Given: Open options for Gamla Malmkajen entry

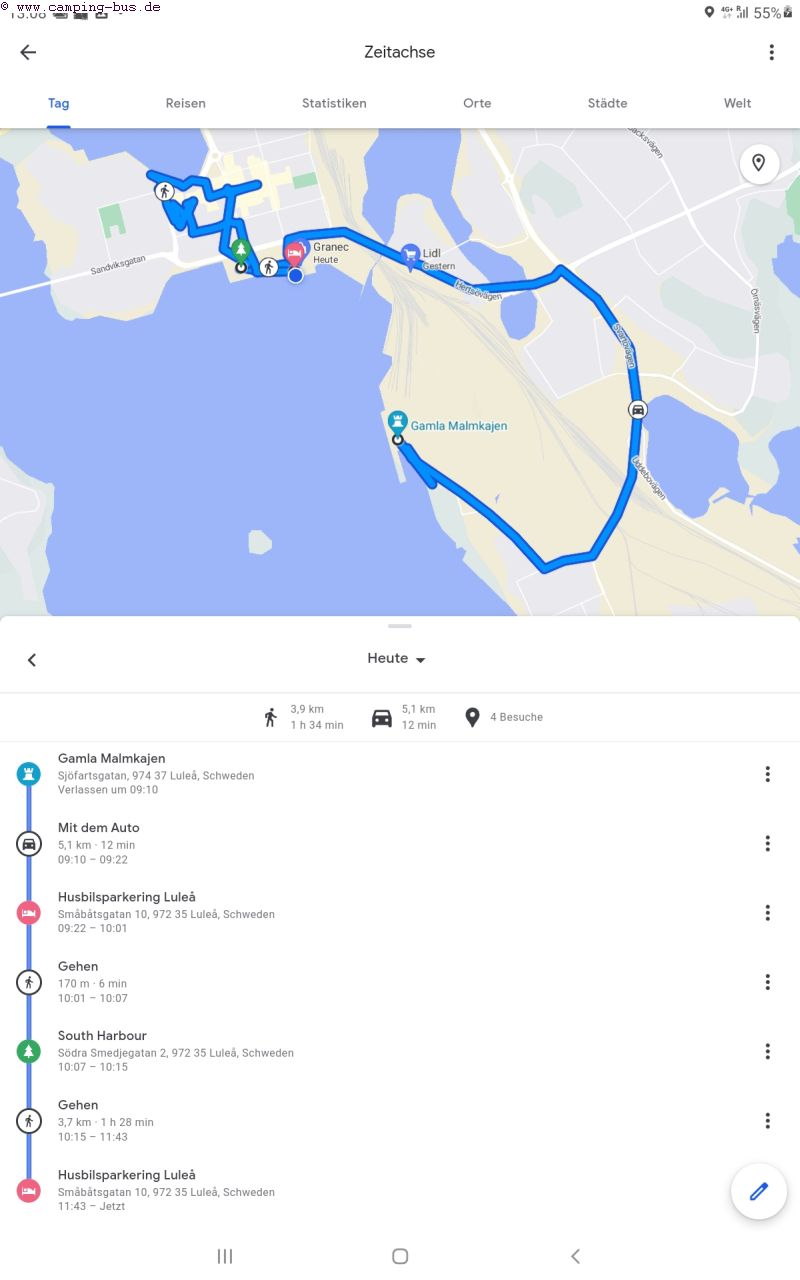Looking at the screenshot, I should 767,774.
